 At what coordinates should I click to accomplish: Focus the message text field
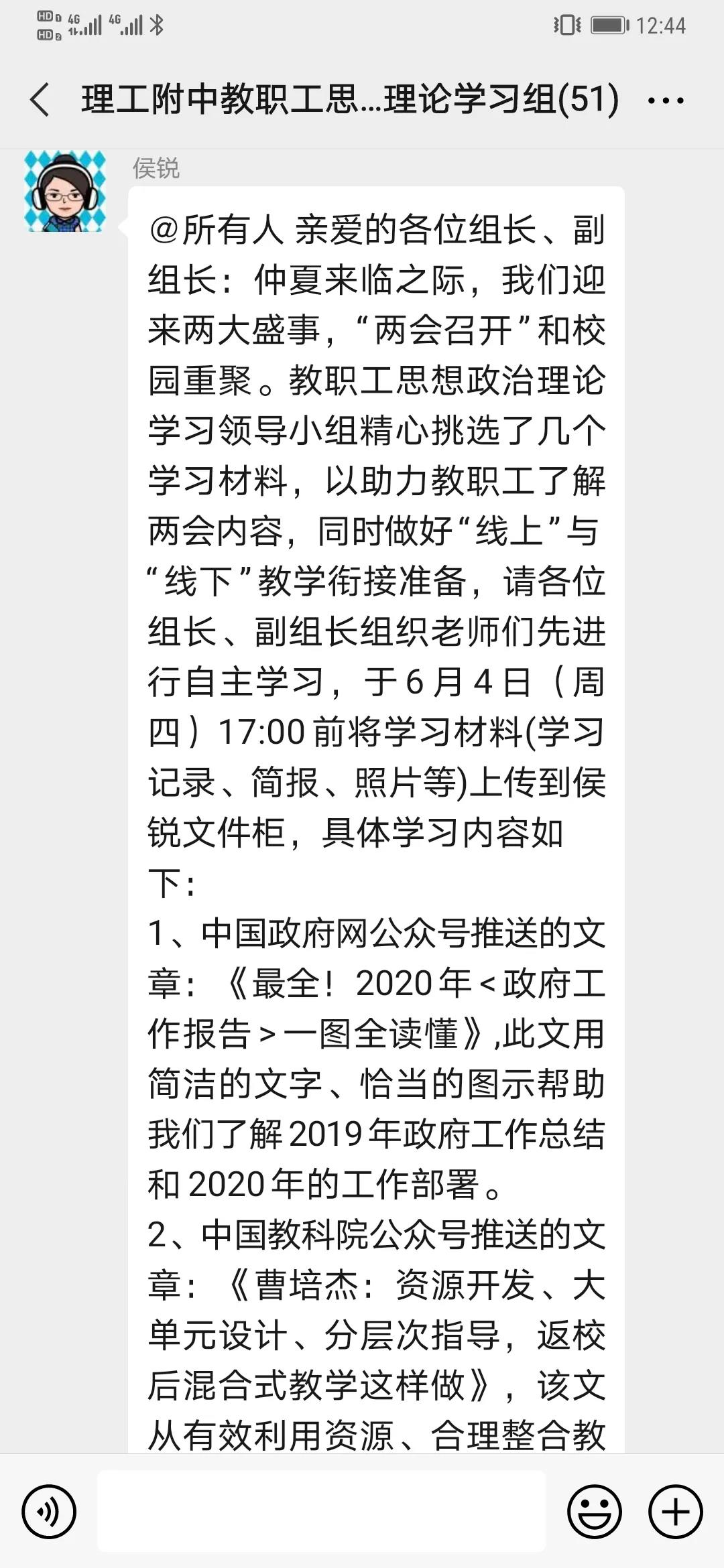click(x=322, y=1511)
